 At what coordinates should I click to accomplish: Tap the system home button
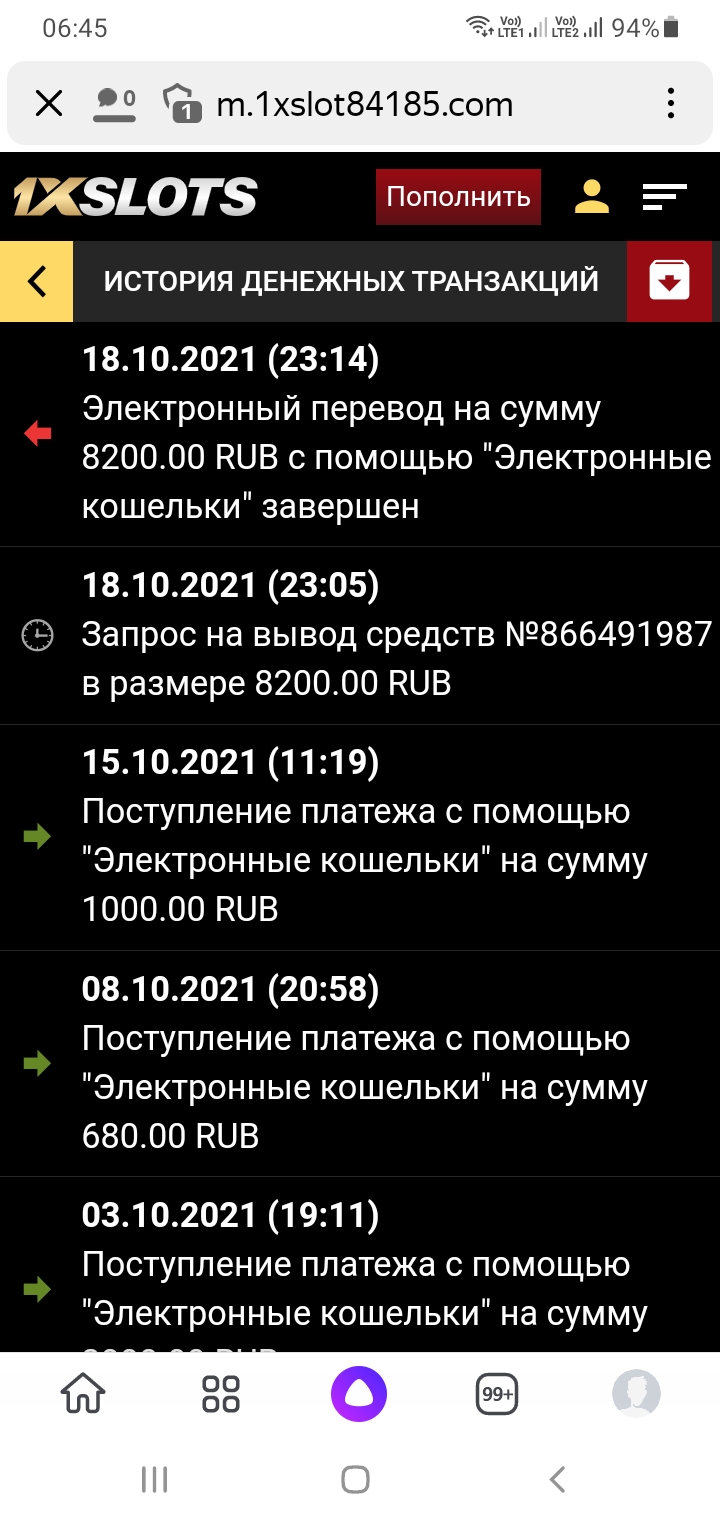[356, 1479]
